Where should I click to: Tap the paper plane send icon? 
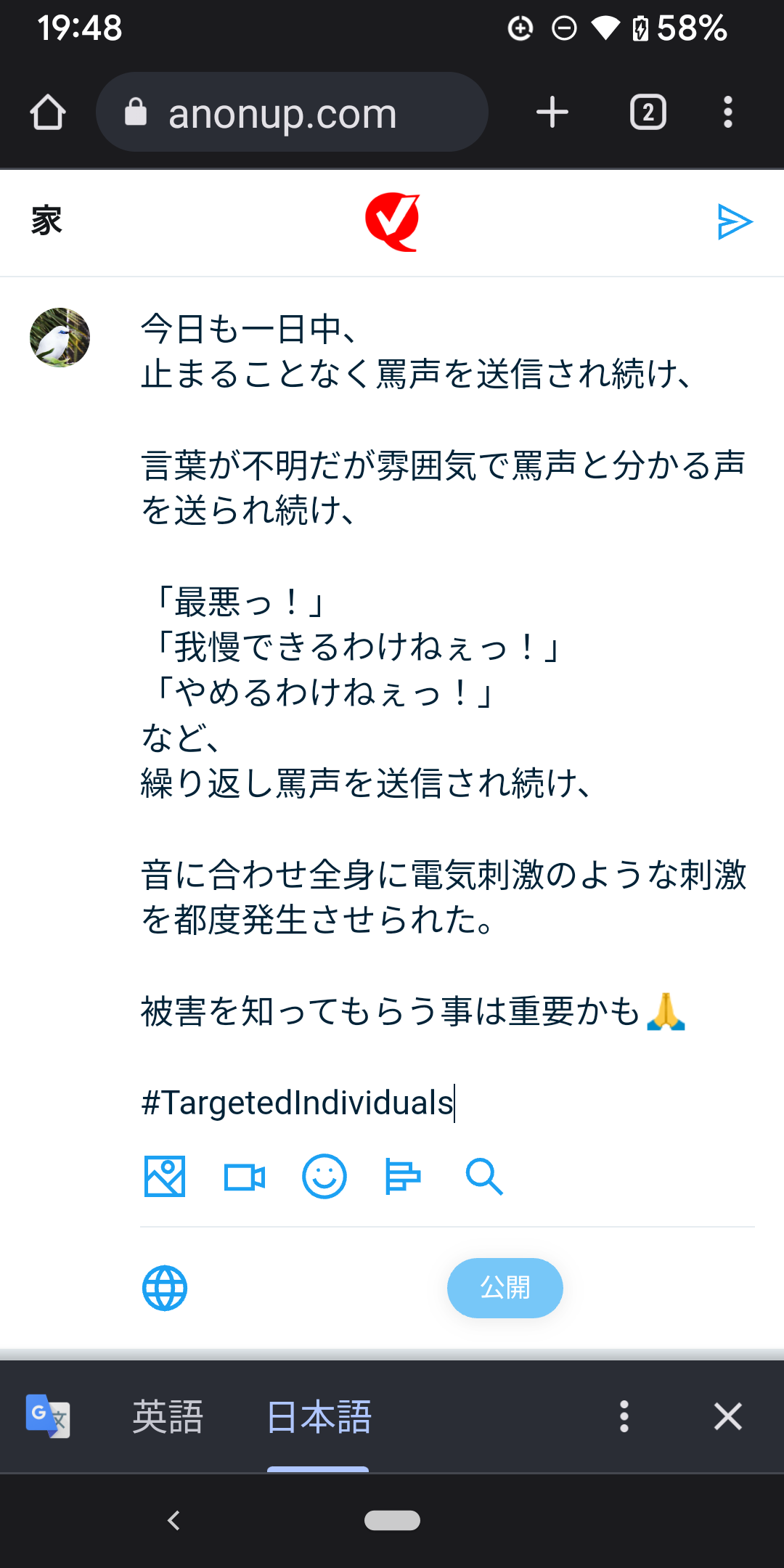[x=734, y=221]
